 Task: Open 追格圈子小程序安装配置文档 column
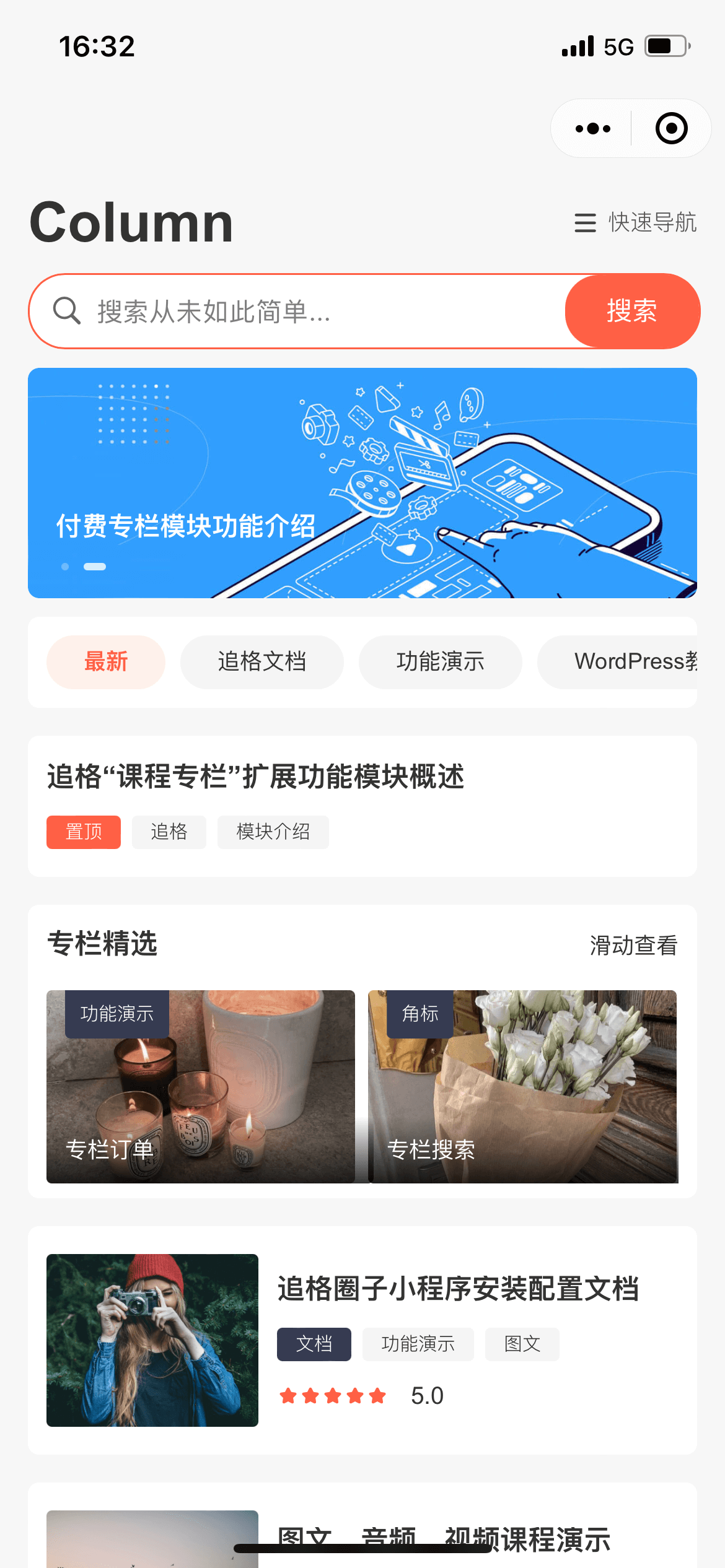pyautogui.click(x=457, y=1289)
